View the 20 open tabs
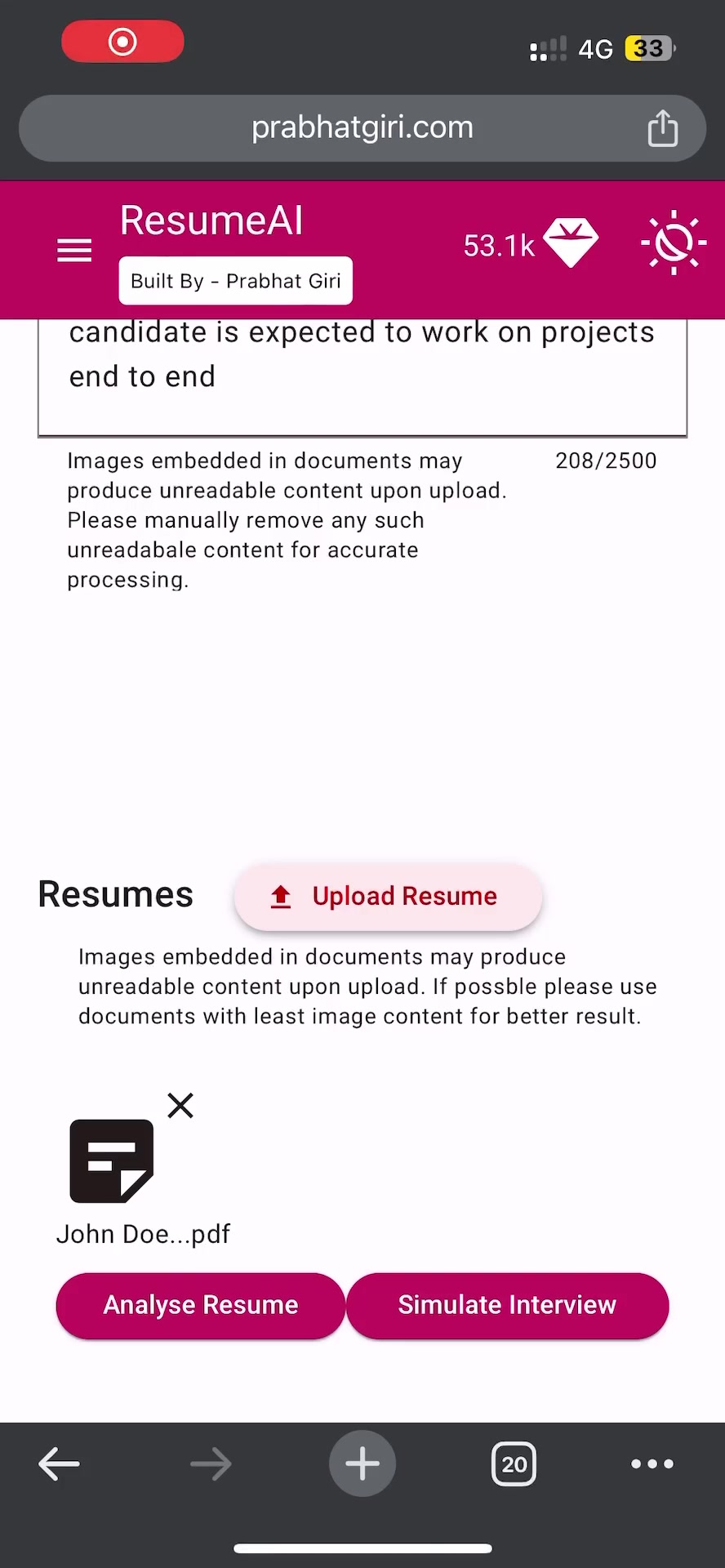Image resolution: width=725 pixels, height=1568 pixels. [x=514, y=1464]
